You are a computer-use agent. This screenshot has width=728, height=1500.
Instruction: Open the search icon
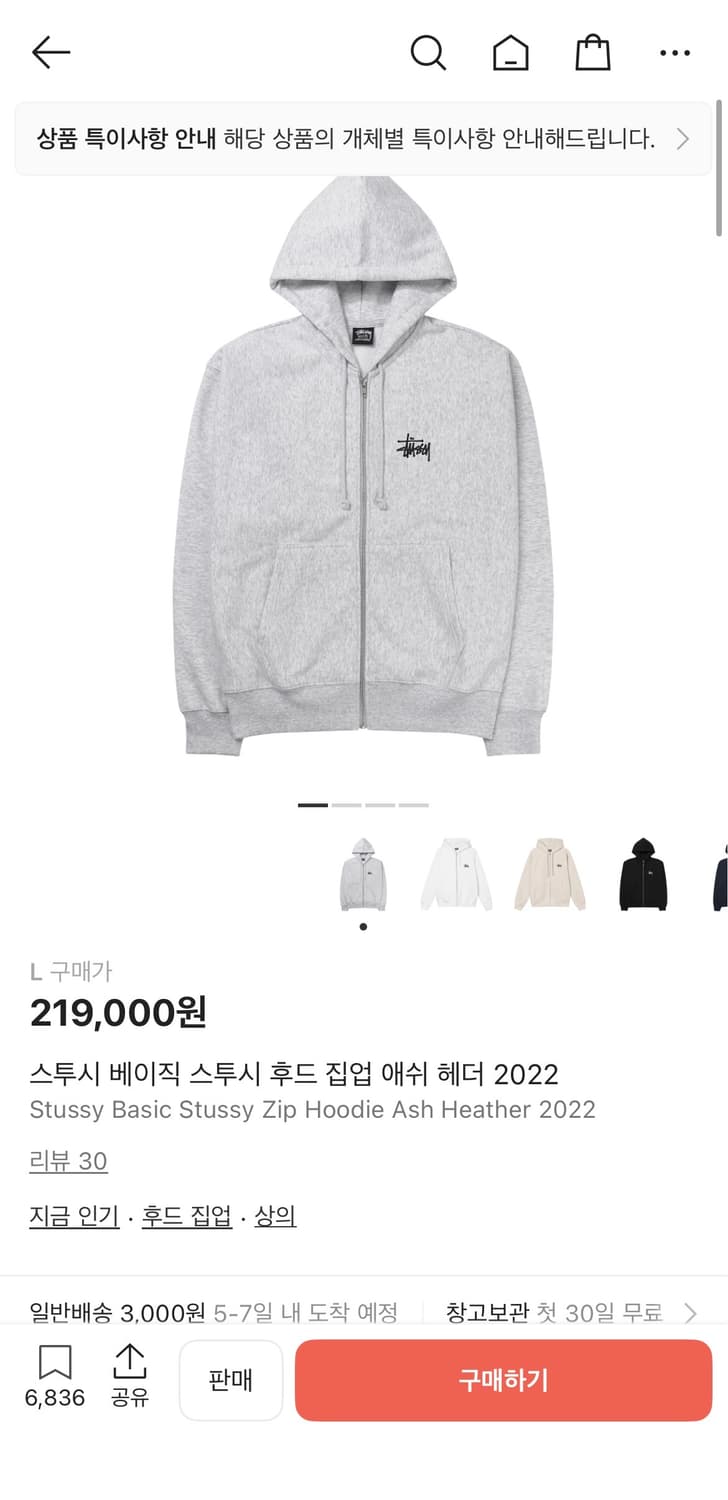pos(428,52)
